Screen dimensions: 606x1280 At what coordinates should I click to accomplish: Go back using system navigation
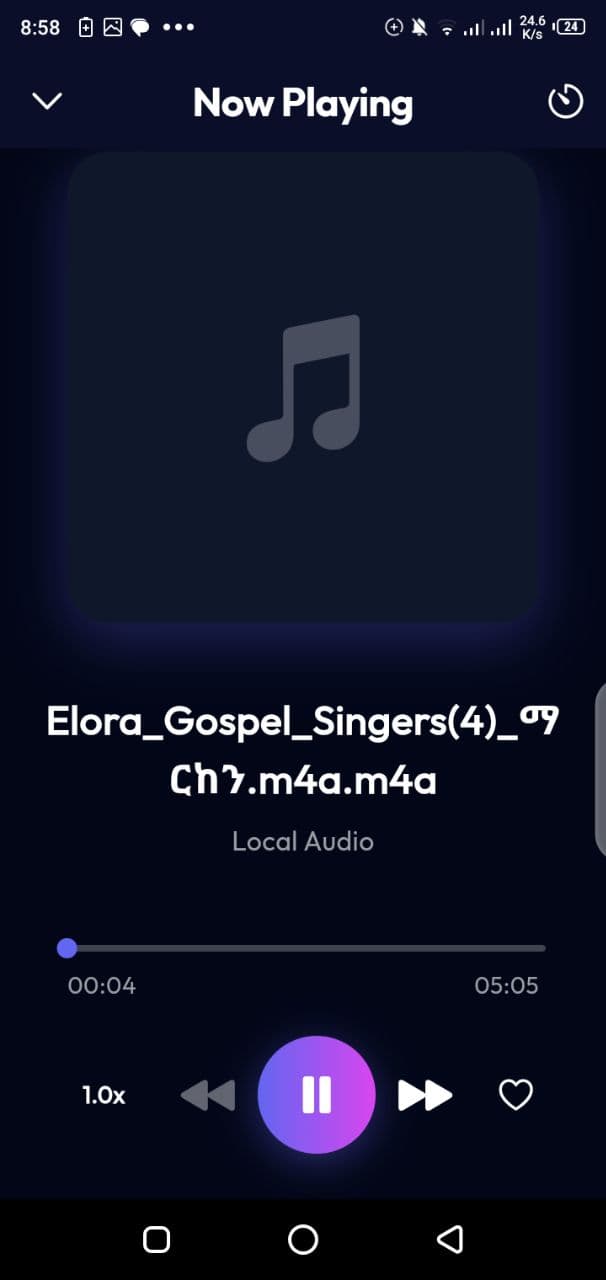point(450,1240)
